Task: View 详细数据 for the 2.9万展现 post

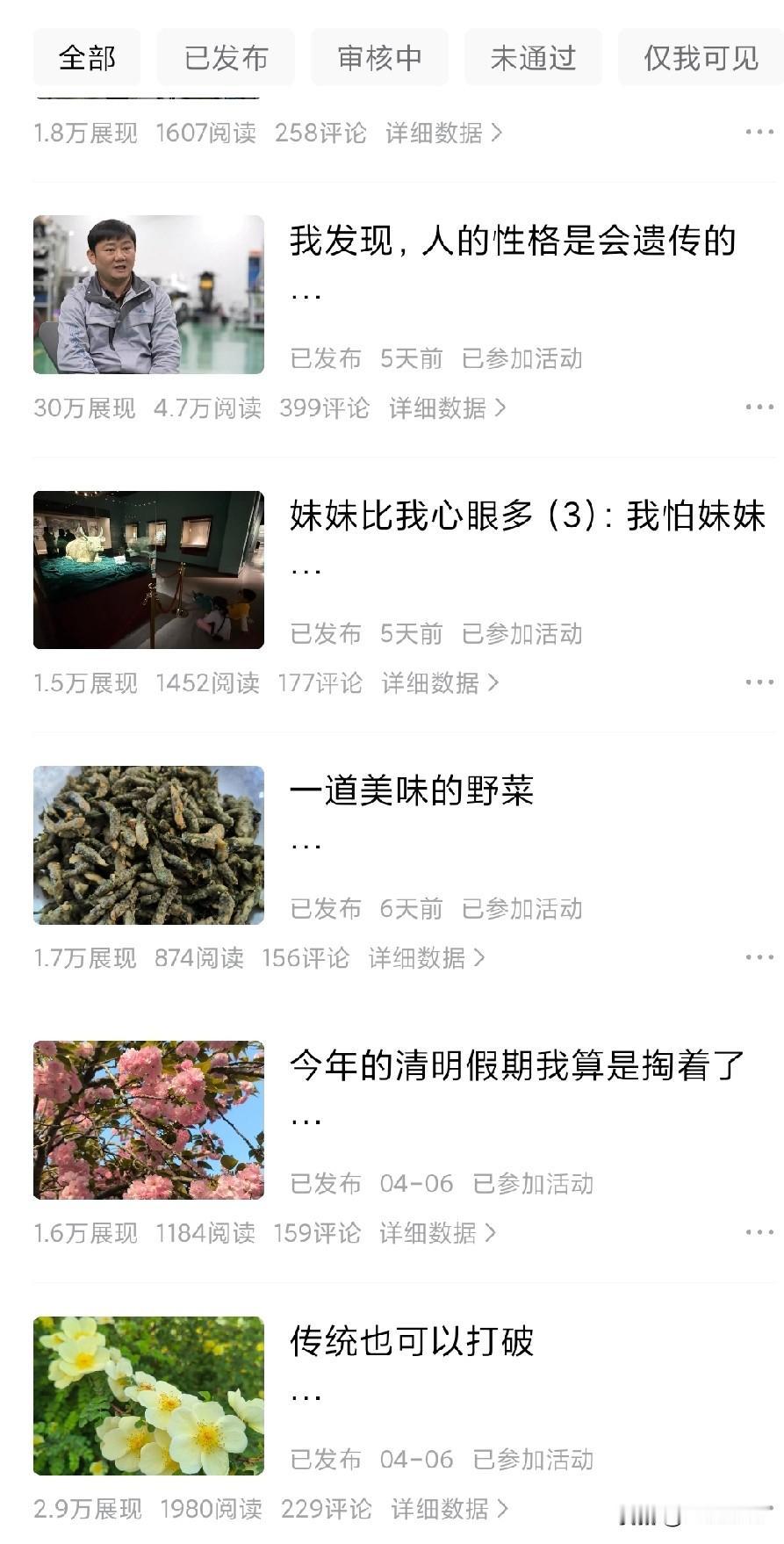Action: coord(450,1508)
